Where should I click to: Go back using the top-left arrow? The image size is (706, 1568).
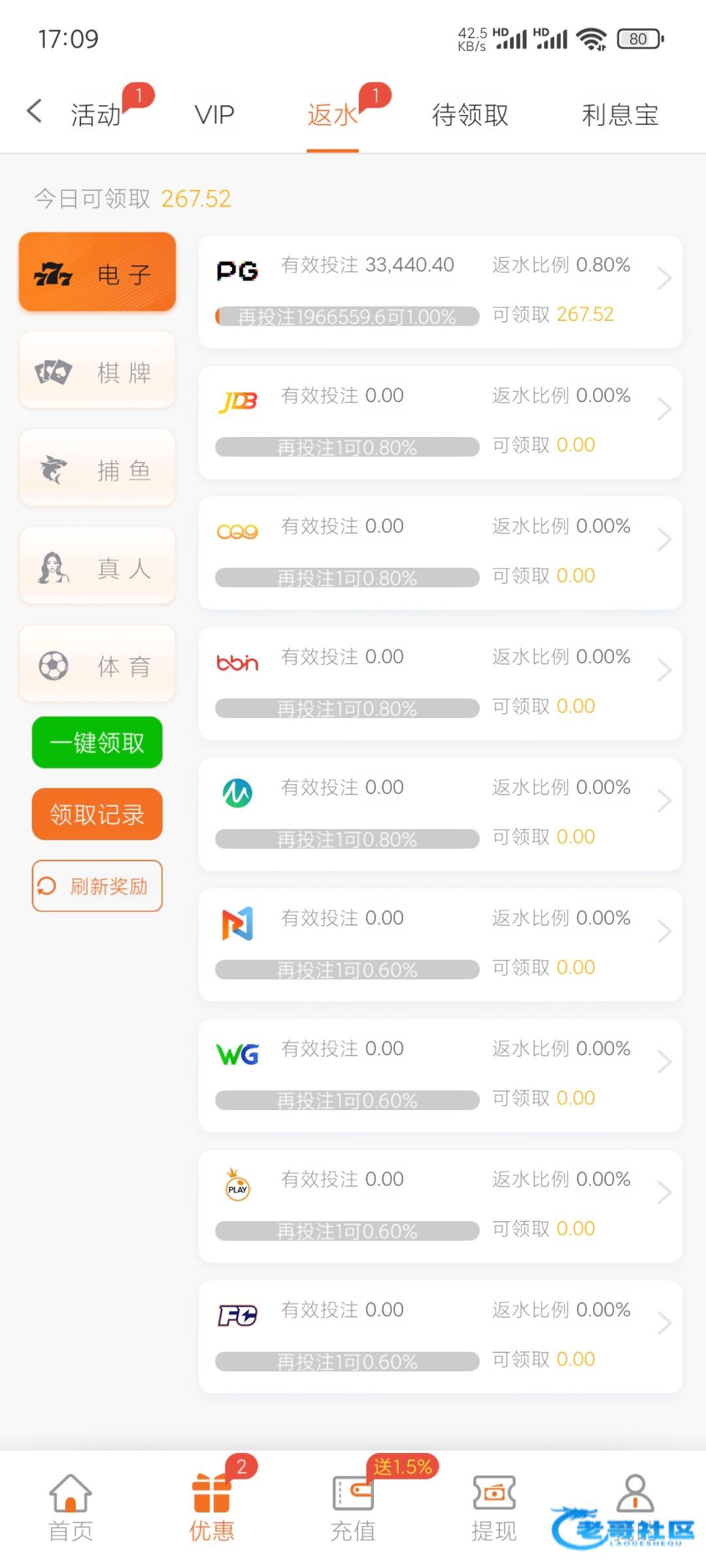[x=35, y=112]
